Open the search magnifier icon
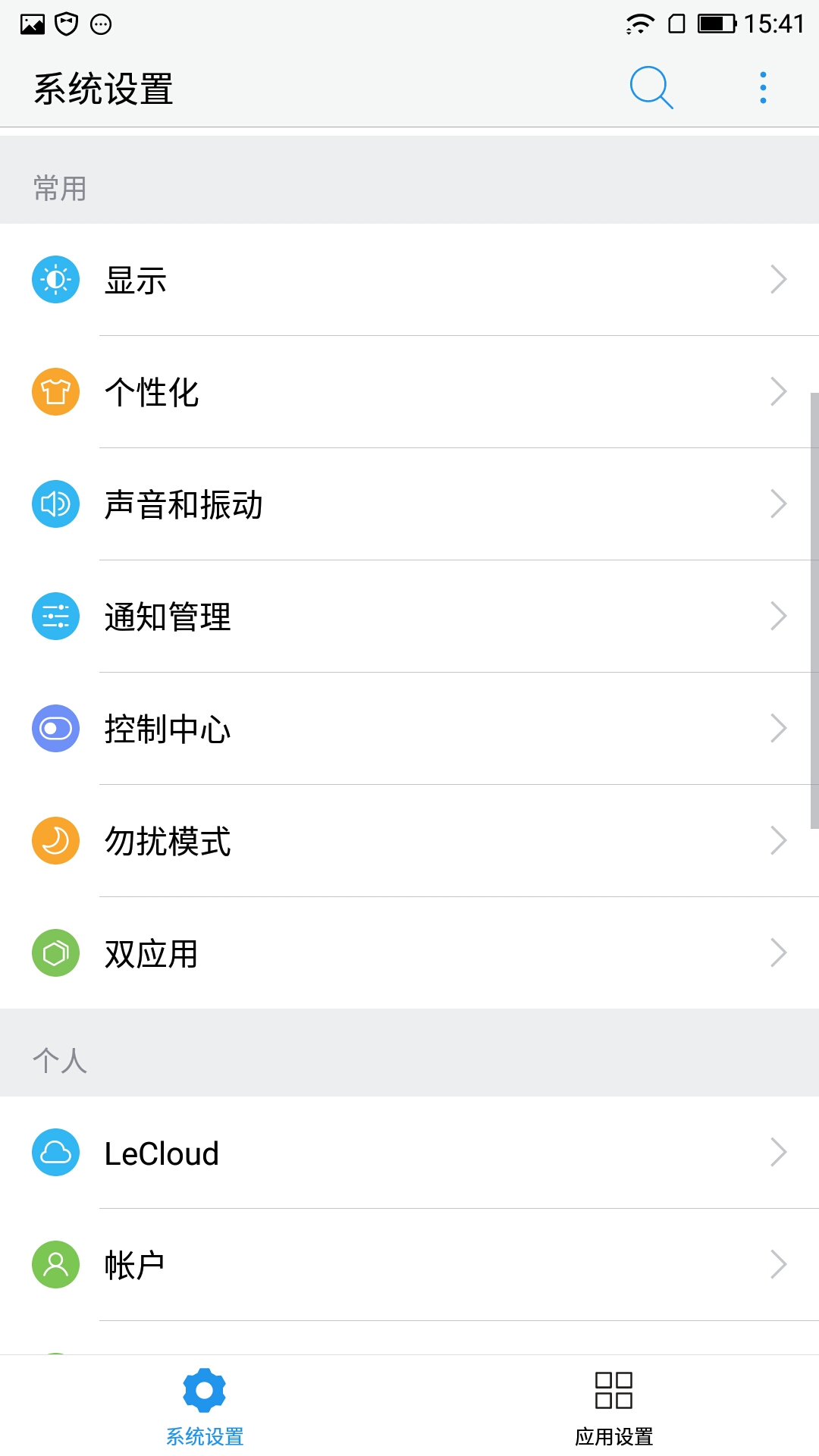The width and height of the screenshot is (819, 1456). [x=651, y=88]
